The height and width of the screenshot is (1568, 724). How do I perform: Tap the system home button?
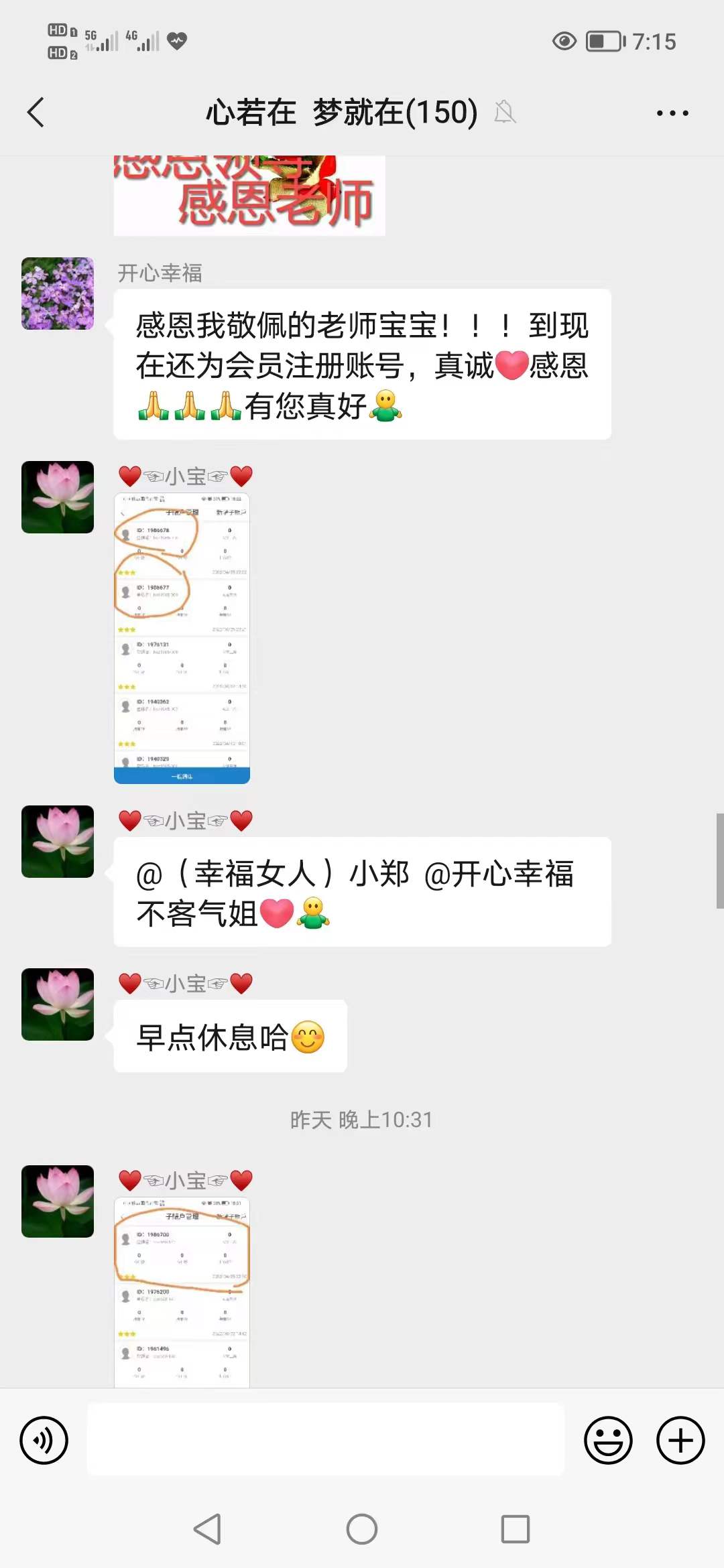tap(362, 1529)
